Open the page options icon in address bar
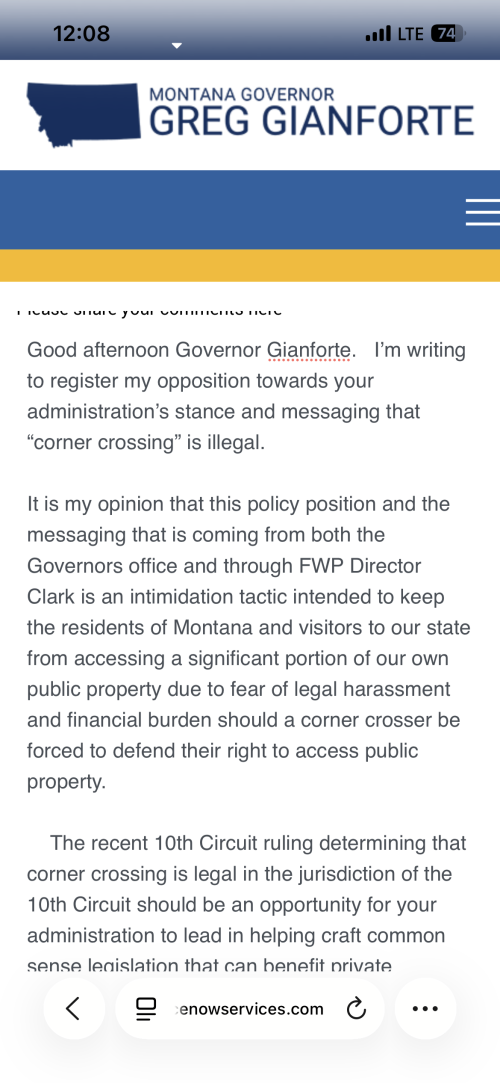500x1083 pixels. (146, 1009)
